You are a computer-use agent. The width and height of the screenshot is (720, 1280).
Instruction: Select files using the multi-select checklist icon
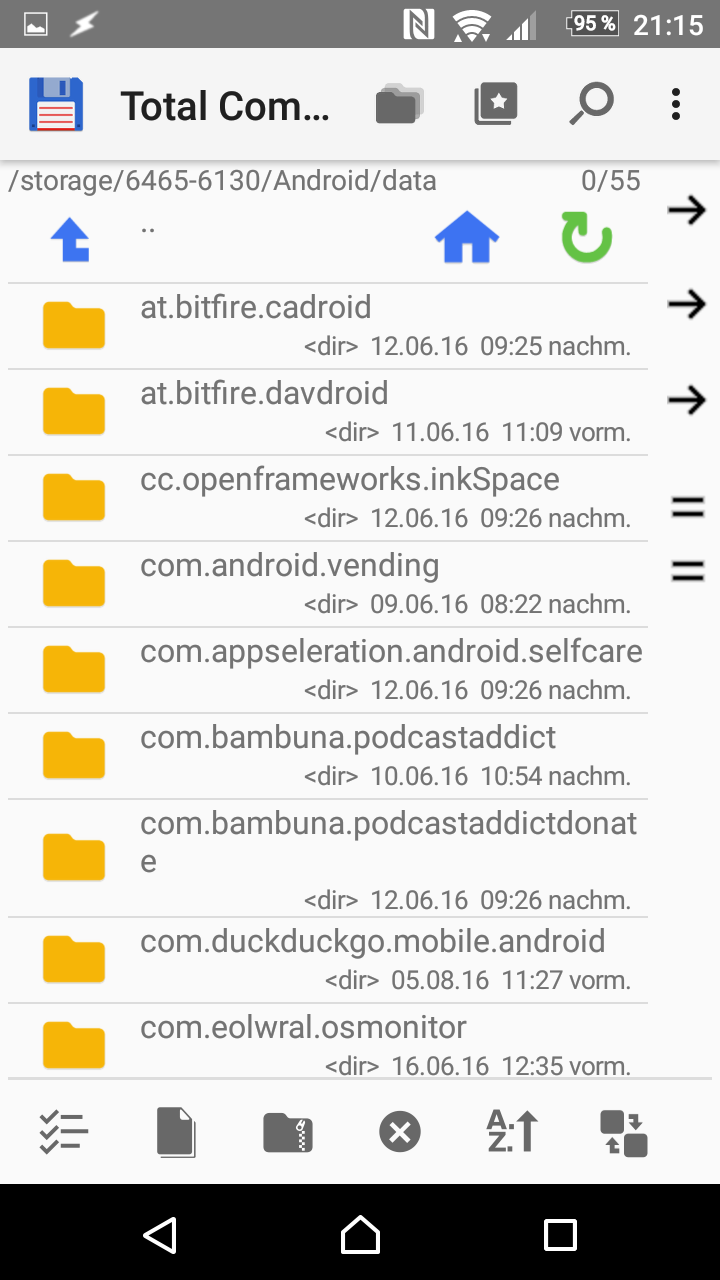tap(63, 1131)
